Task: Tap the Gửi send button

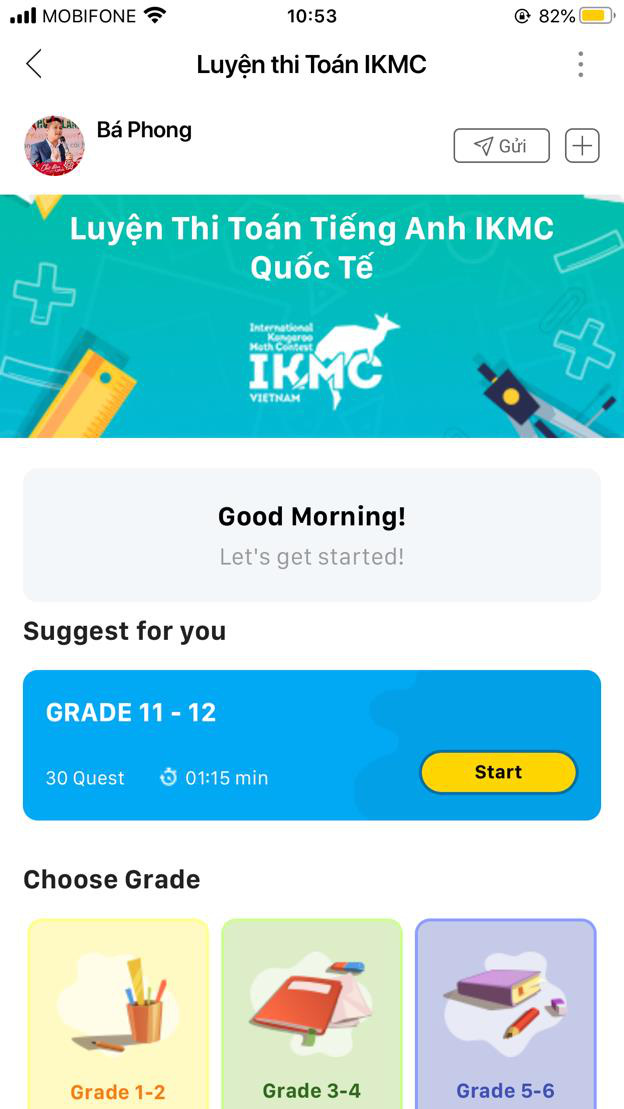Action: [501, 146]
